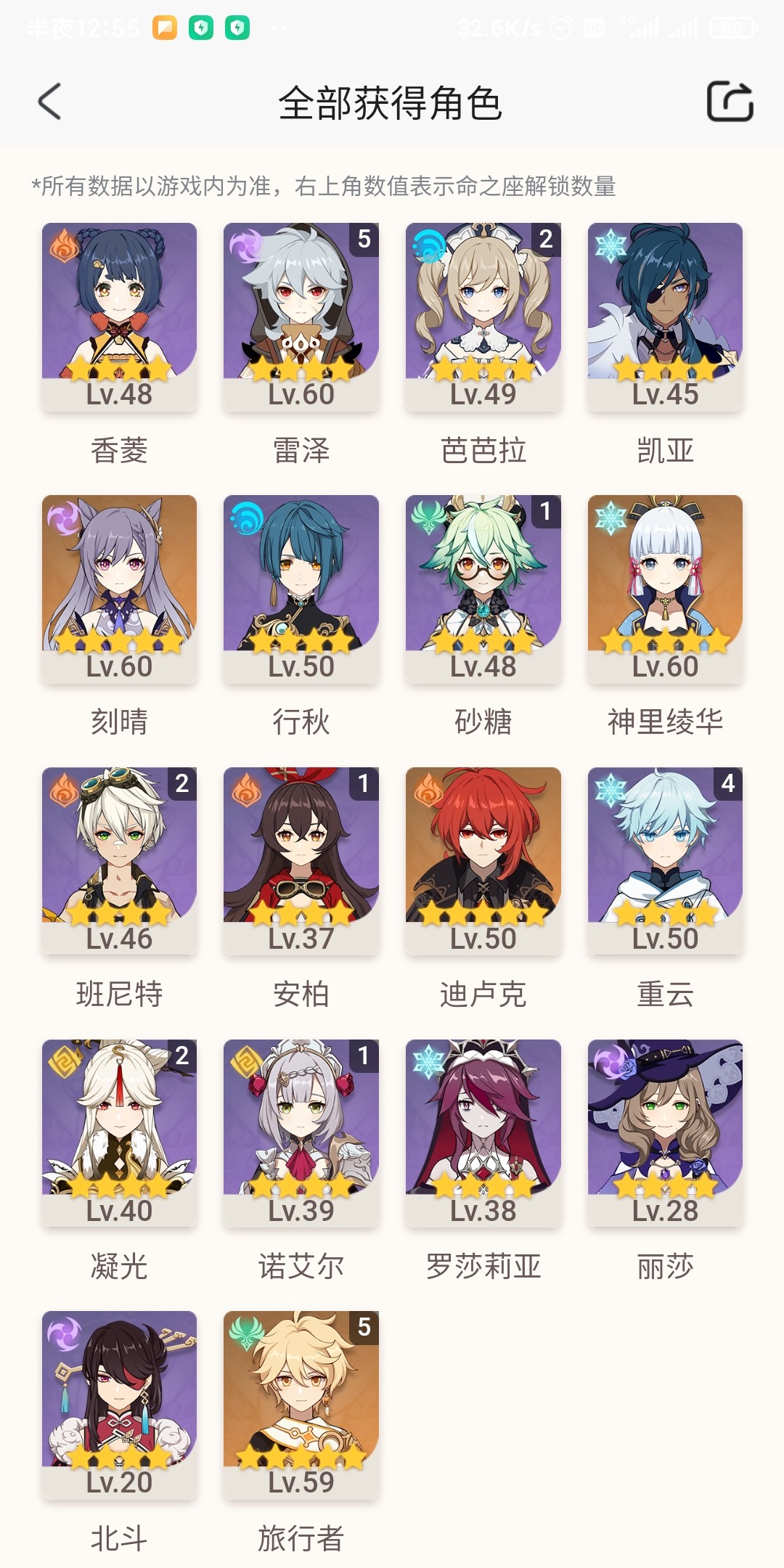Image resolution: width=784 pixels, height=1568 pixels.
Task: Open 罗莎莉亚 character card
Action: (x=483, y=1133)
